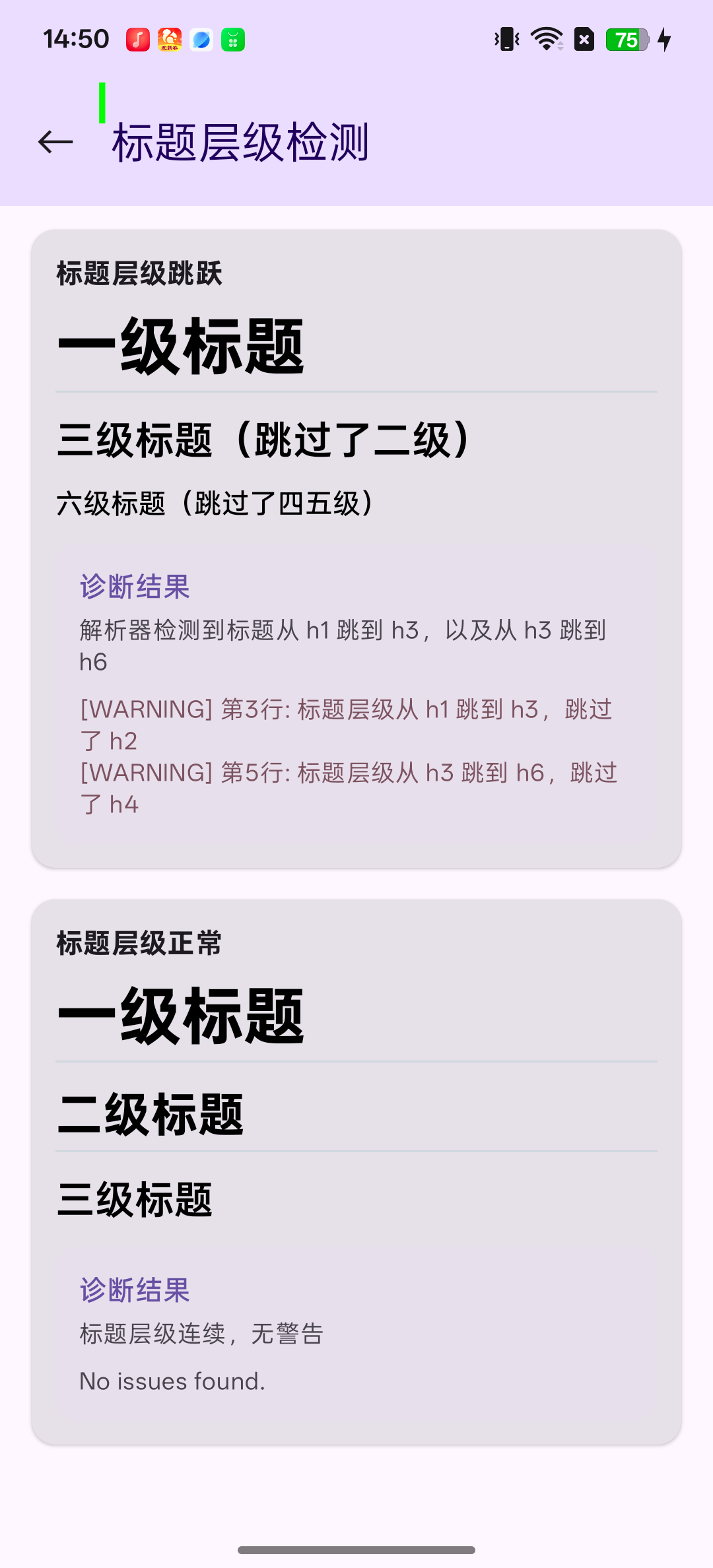Image resolution: width=713 pixels, height=1568 pixels.
Task: Tap the blue browser notification icon
Action: click(200, 40)
